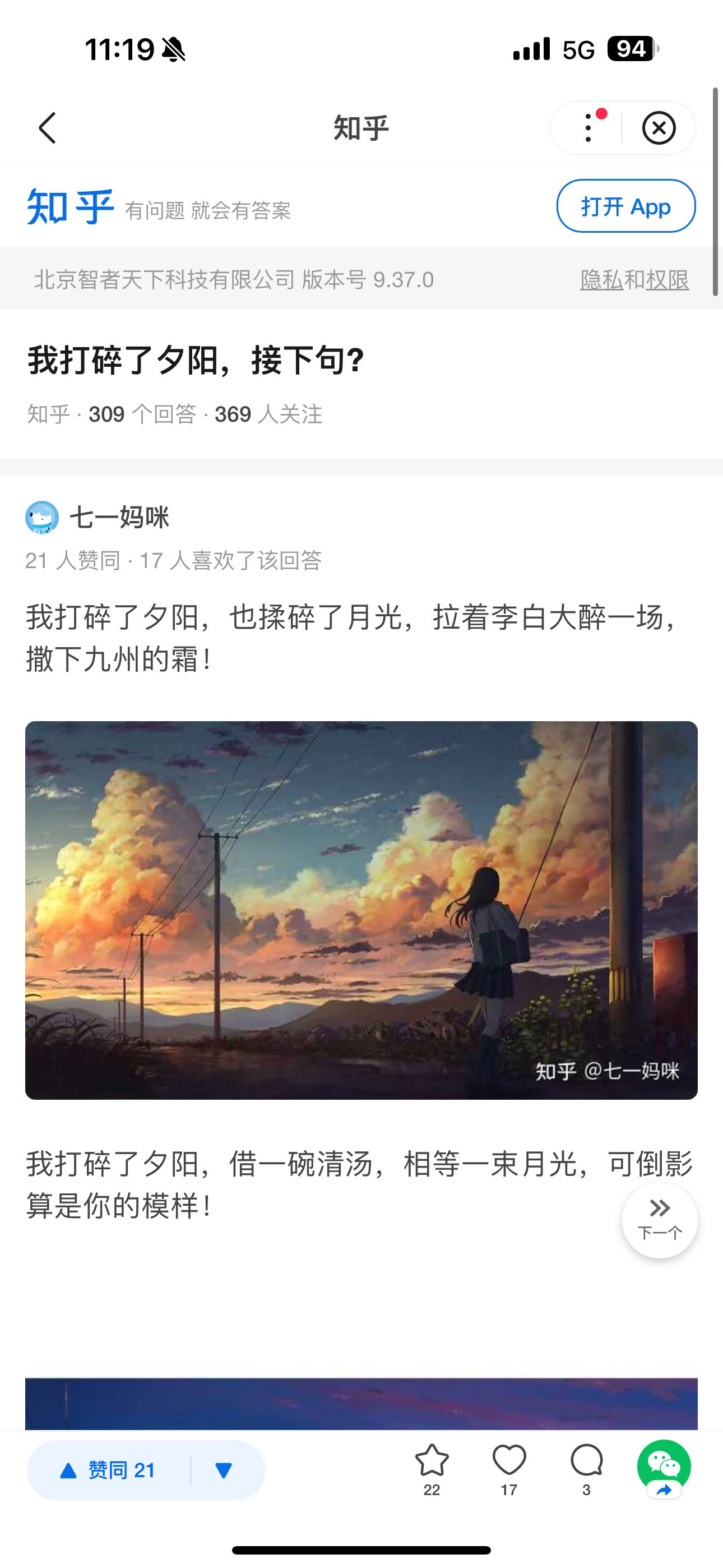The image size is (723, 1568).
Task: Downvote this answer with the down arrow
Action: [x=224, y=1470]
